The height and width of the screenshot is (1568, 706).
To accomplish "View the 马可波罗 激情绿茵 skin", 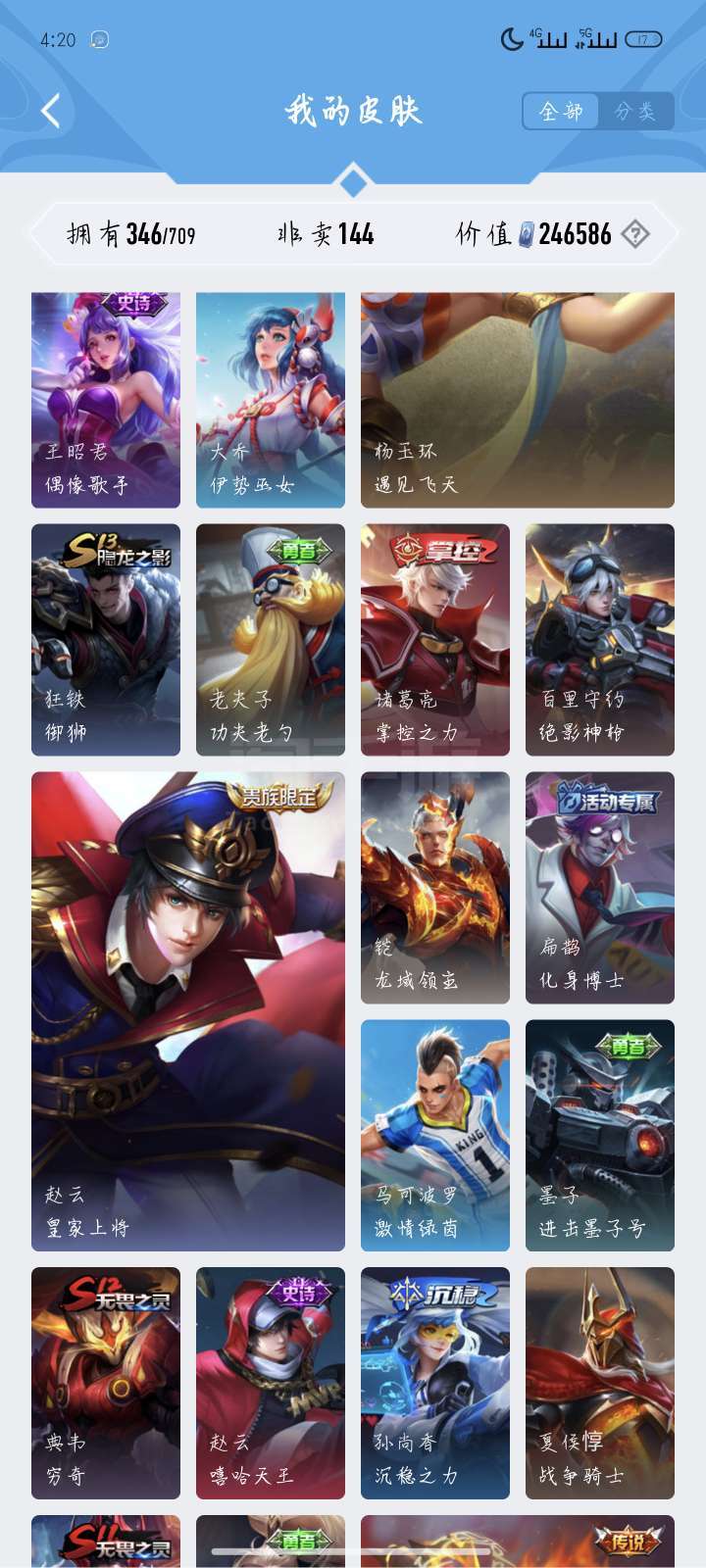I will tap(435, 1135).
